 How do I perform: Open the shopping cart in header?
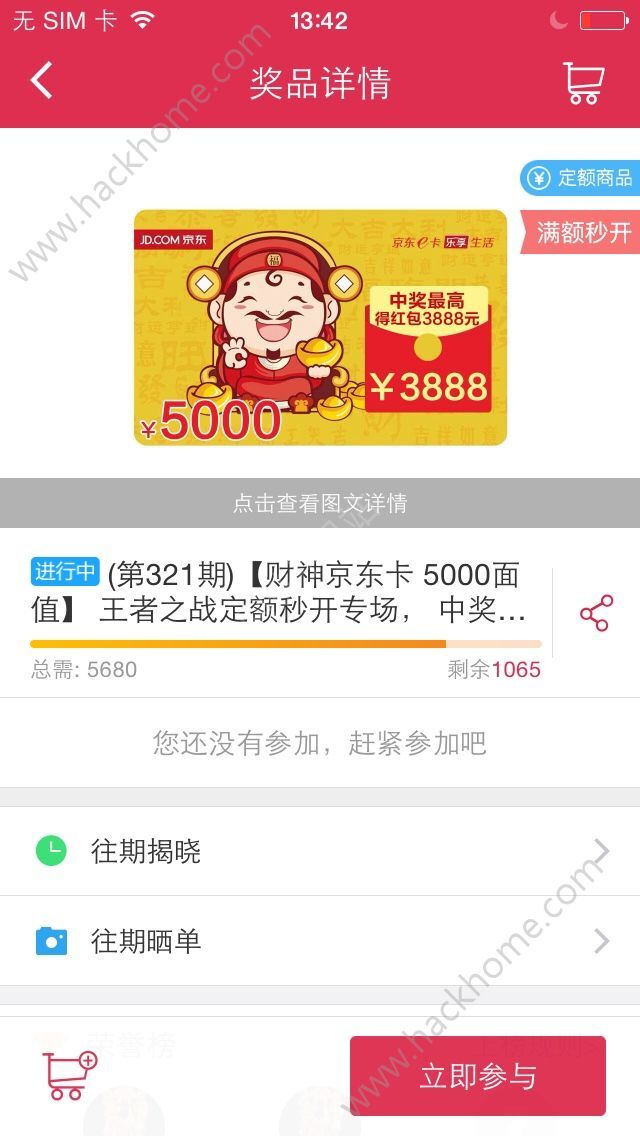[x=583, y=82]
